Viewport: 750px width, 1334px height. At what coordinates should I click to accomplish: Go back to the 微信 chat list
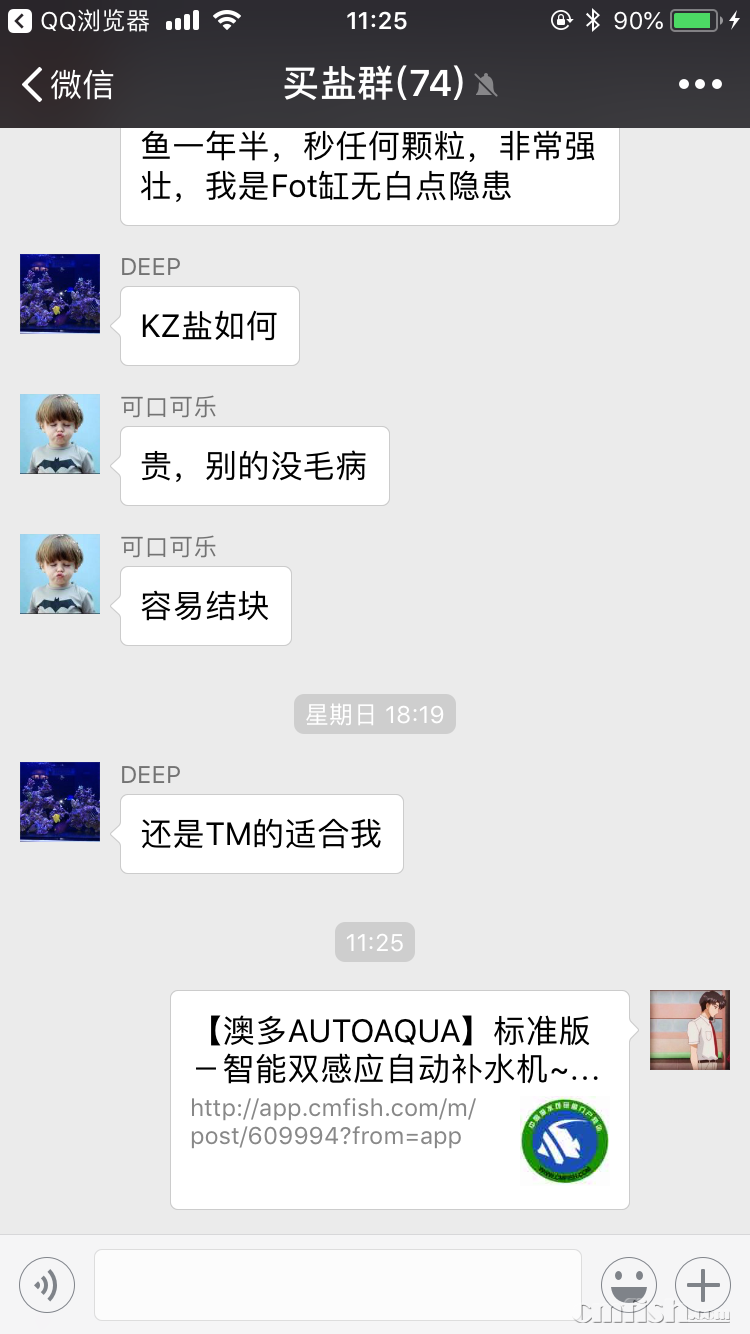click(66, 85)
